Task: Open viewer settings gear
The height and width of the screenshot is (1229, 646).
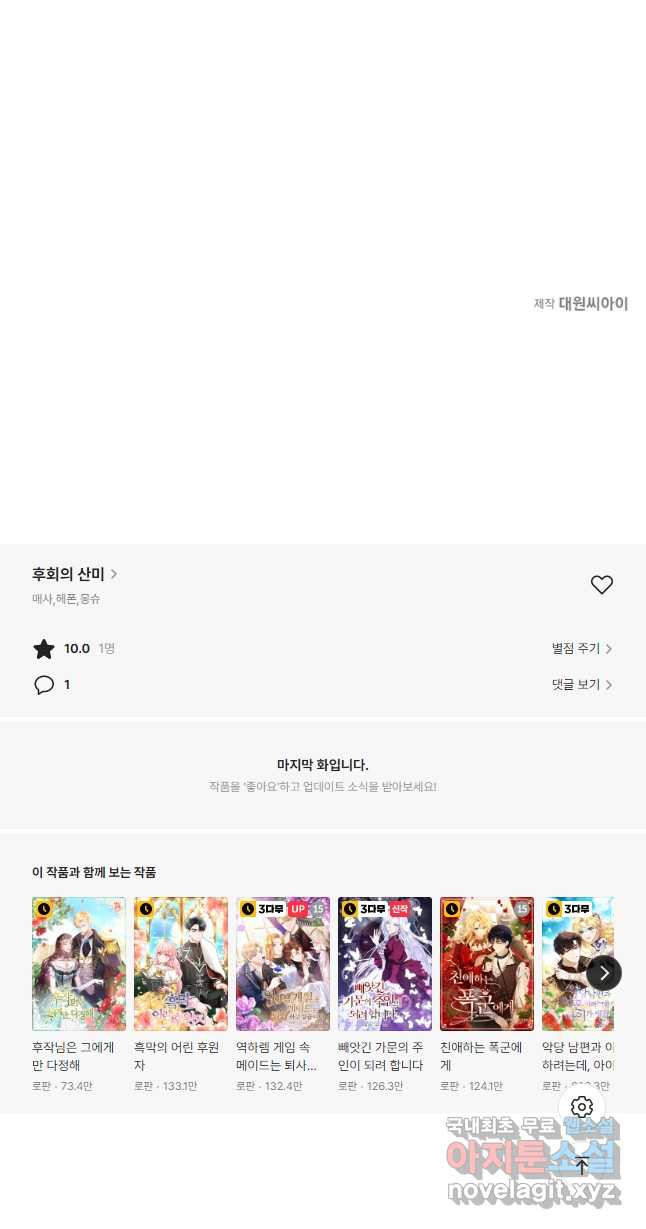Action: point(582,1107)
